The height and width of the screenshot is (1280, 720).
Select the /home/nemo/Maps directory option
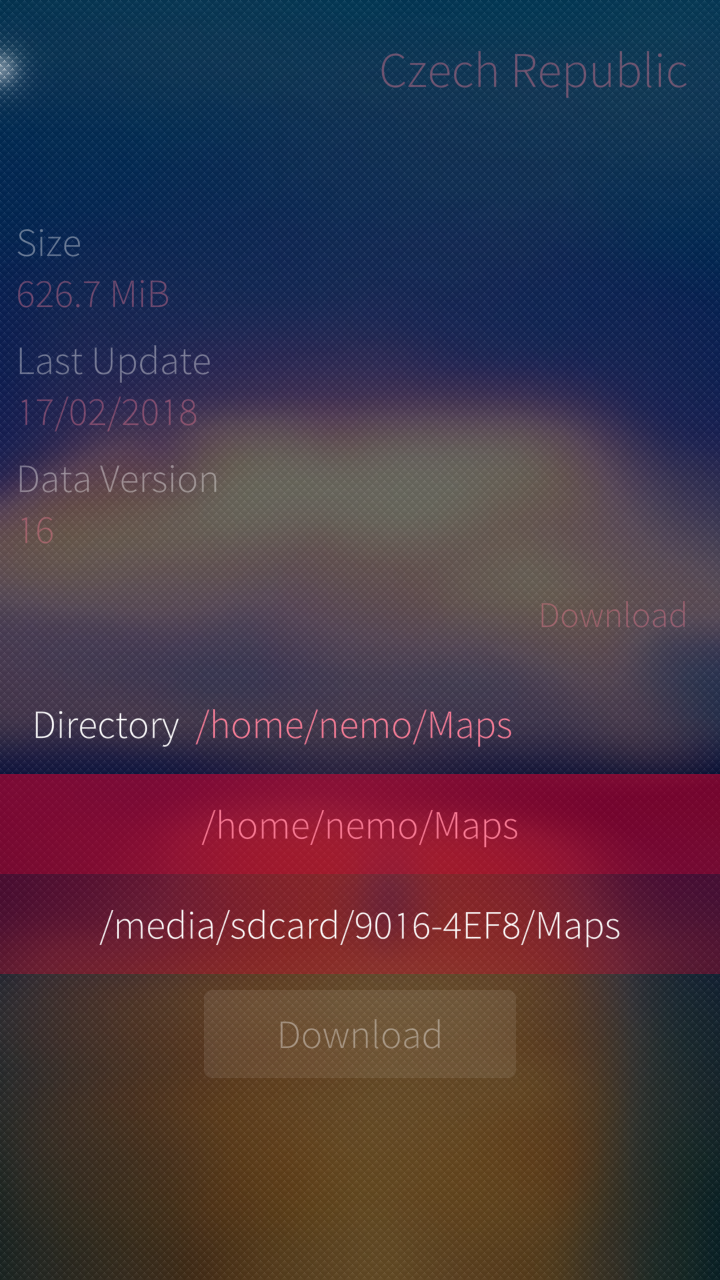(x=360, y=825)
